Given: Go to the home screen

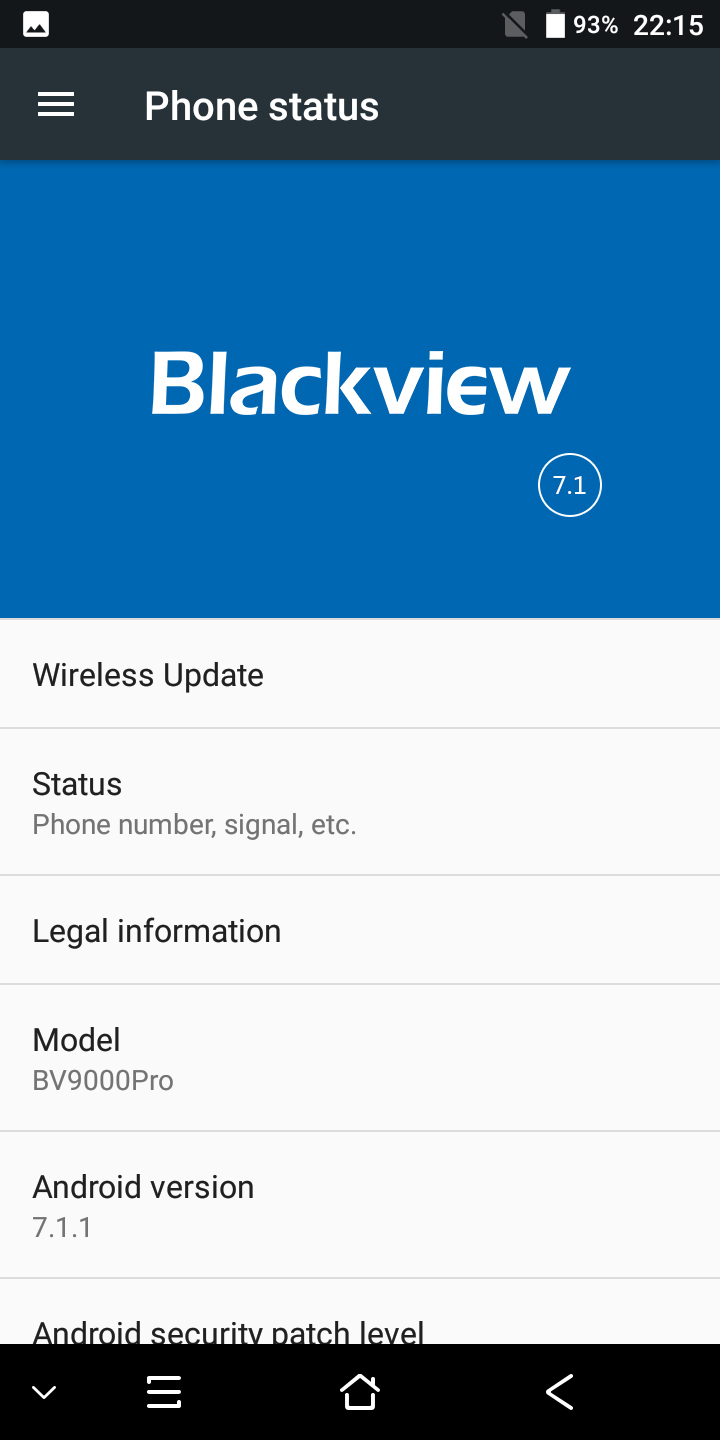Looking at the screenshot, I should click(360, 1391).
